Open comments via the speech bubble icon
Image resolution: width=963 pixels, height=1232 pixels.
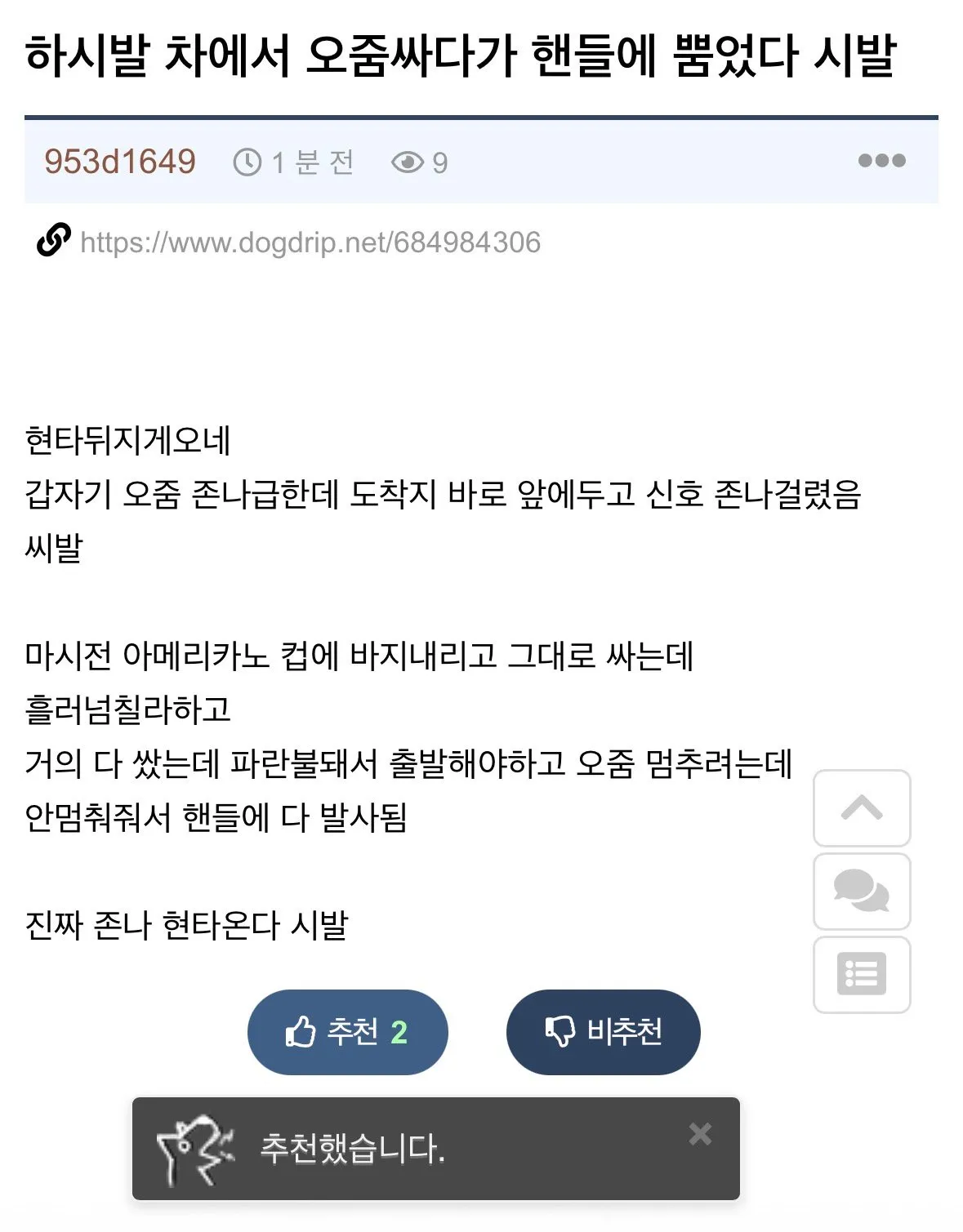tap(860, 891)
